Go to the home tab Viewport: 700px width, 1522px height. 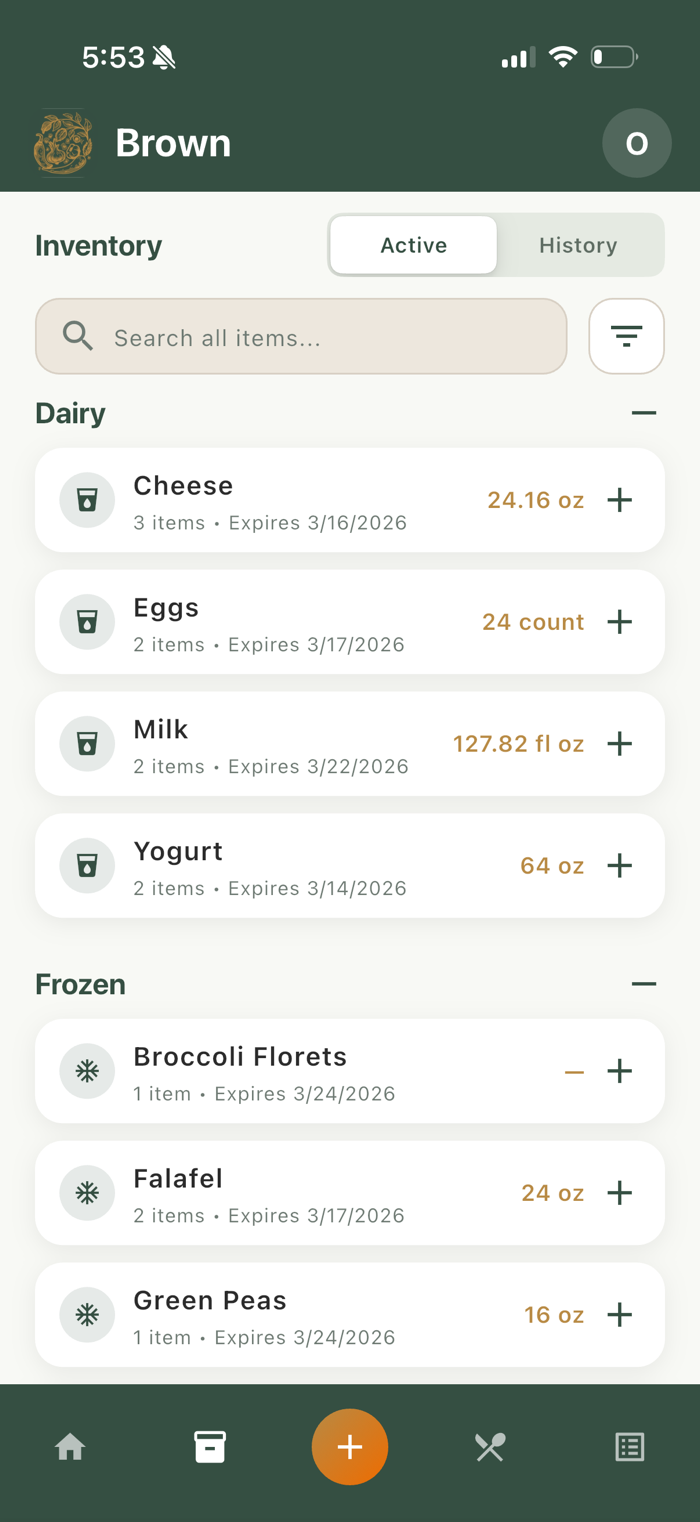(70, 1447)
